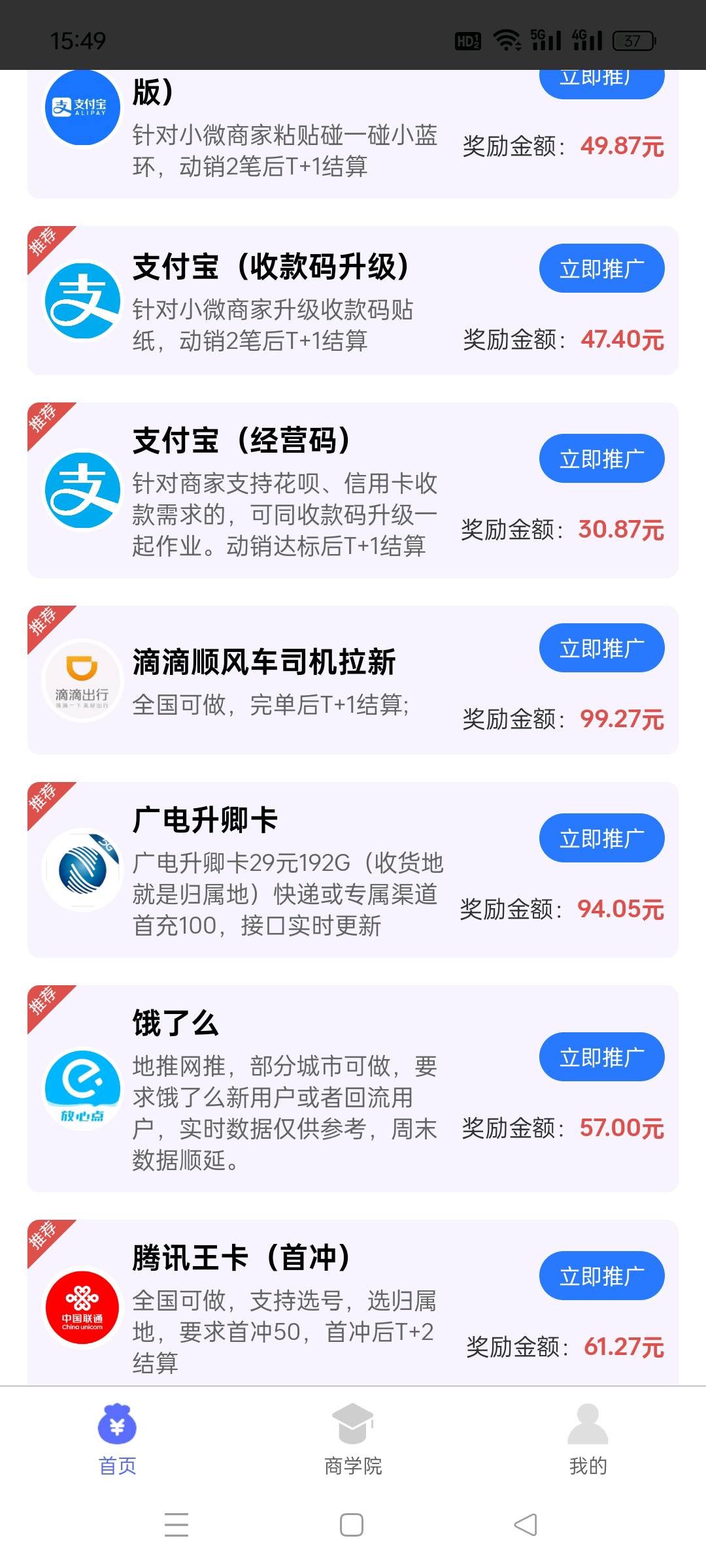The height and width of the screenshot is (1568, 706).
Task: Select the 滴滴出行 app icon
Action: 81,681
